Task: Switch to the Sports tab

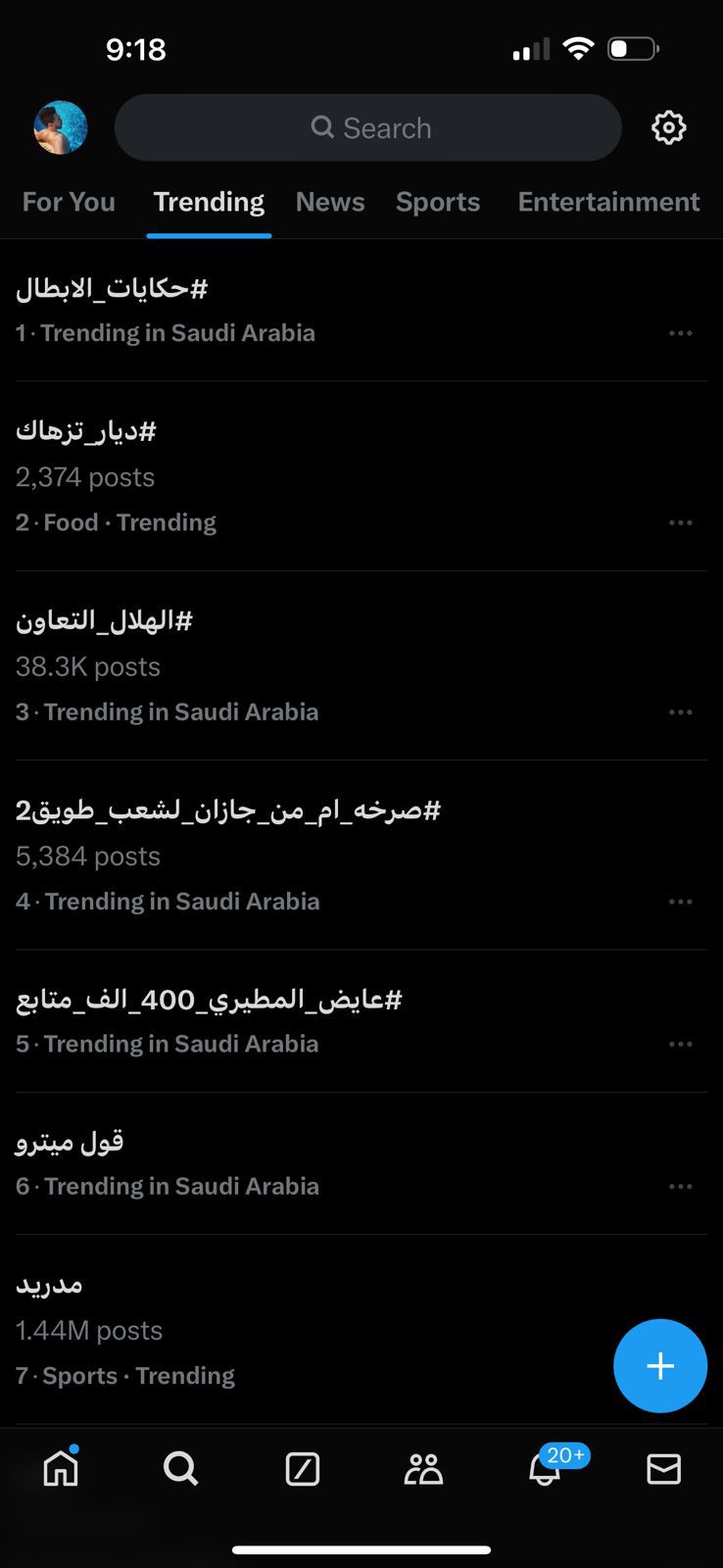Action: [438, 202]
